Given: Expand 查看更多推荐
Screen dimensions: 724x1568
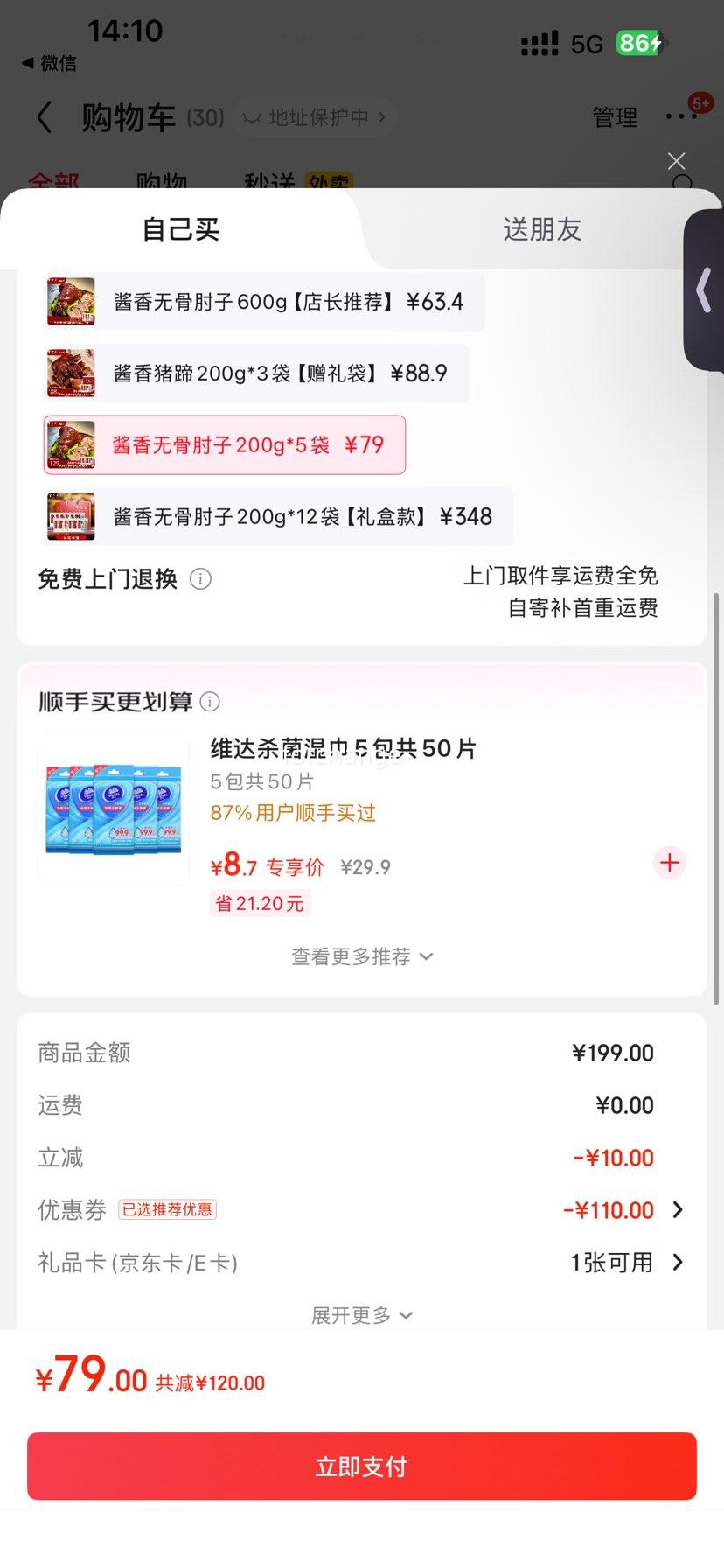Looking at the screenshot, I should (x=361, y=956).
